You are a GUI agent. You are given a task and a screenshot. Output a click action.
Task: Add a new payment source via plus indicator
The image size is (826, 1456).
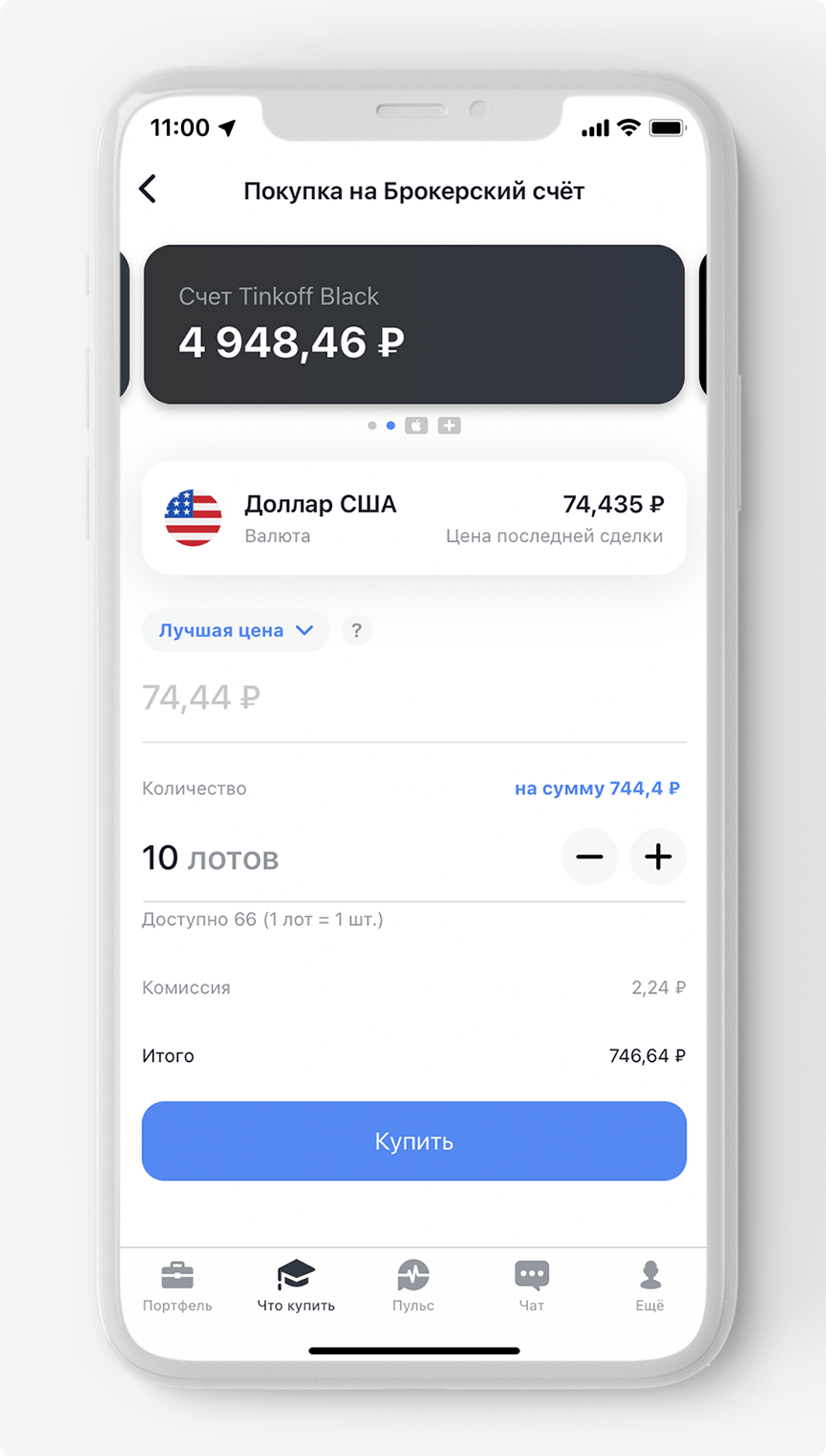click(449, 426)
